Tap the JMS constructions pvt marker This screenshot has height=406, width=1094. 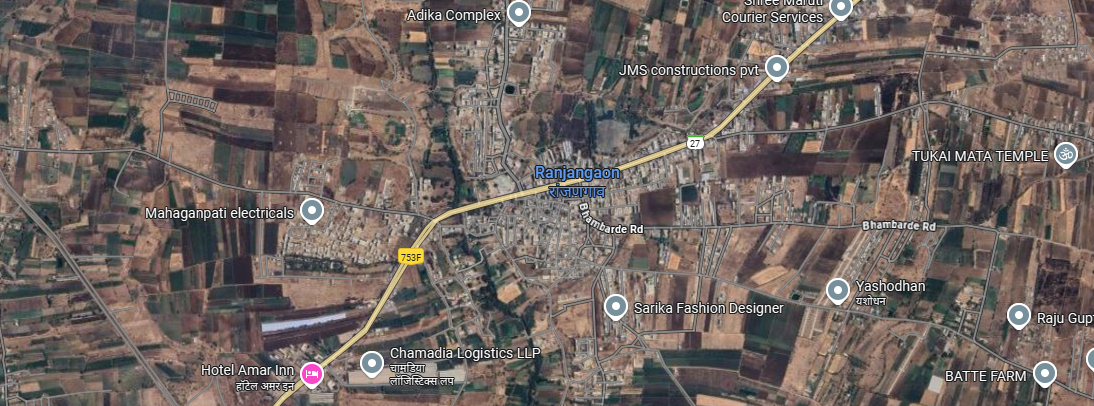[x=777, y=68]
